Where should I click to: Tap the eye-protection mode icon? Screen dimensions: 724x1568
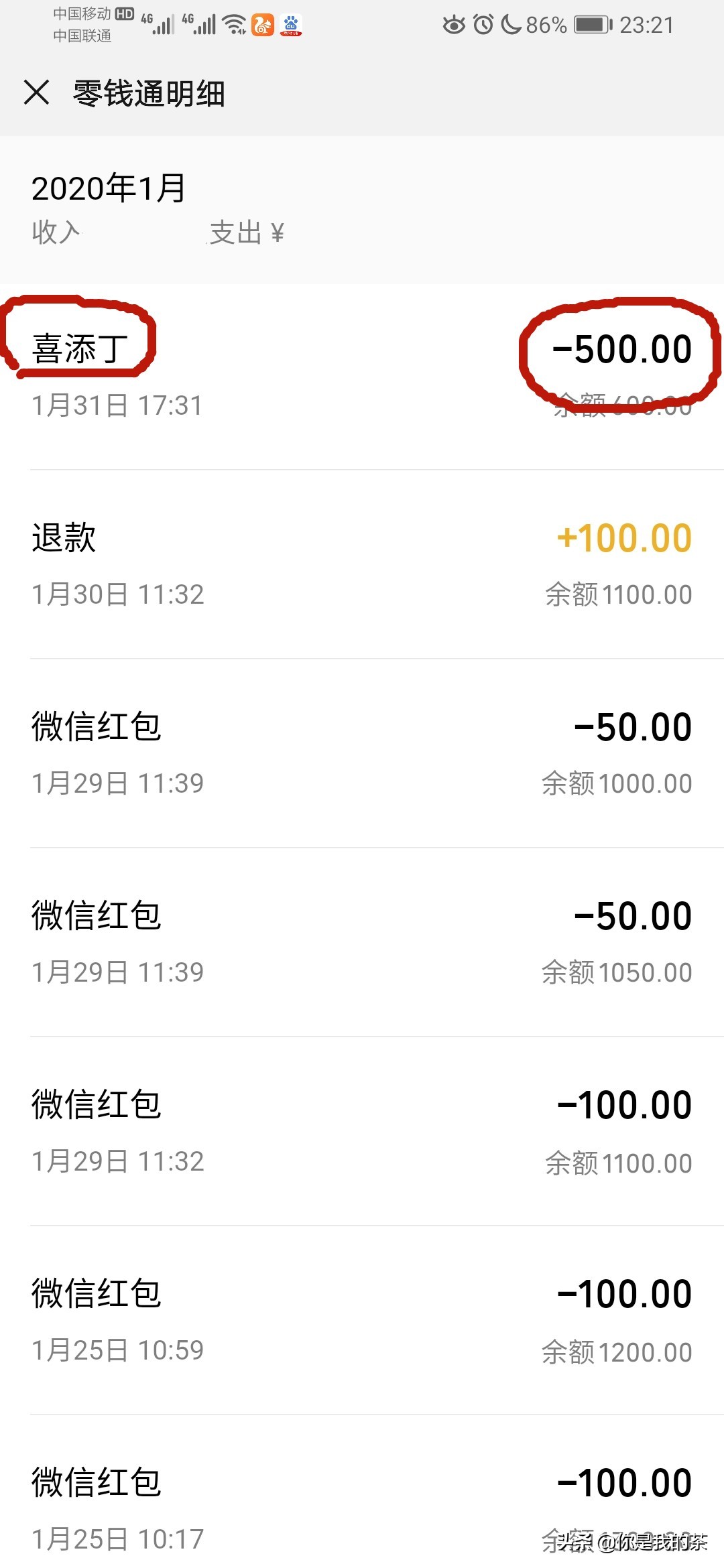[x=453, y=24]
